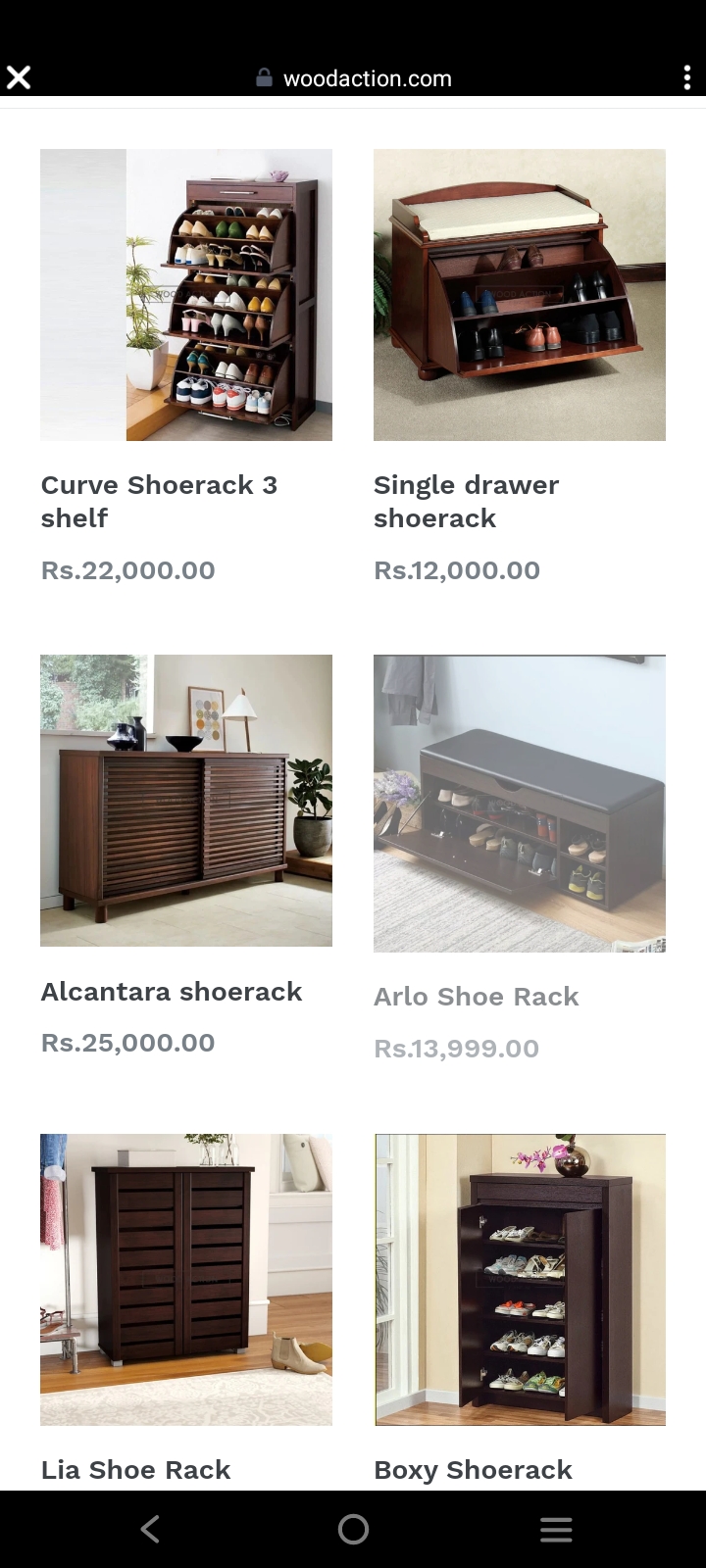
Task: Open the Curve Shoerack 3 shelf product
Action: [186, 295]
